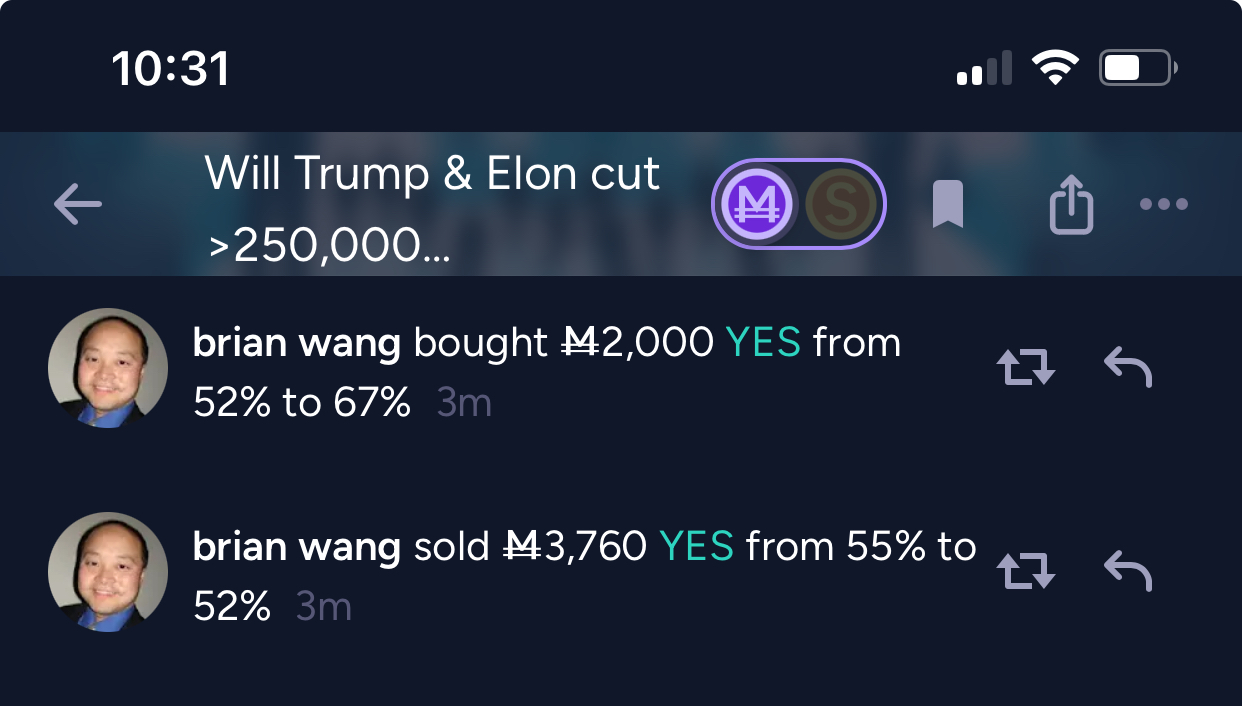Open the three-dot overflow menu
Screen dimensions: 1242x706
tap(1164, 204)
